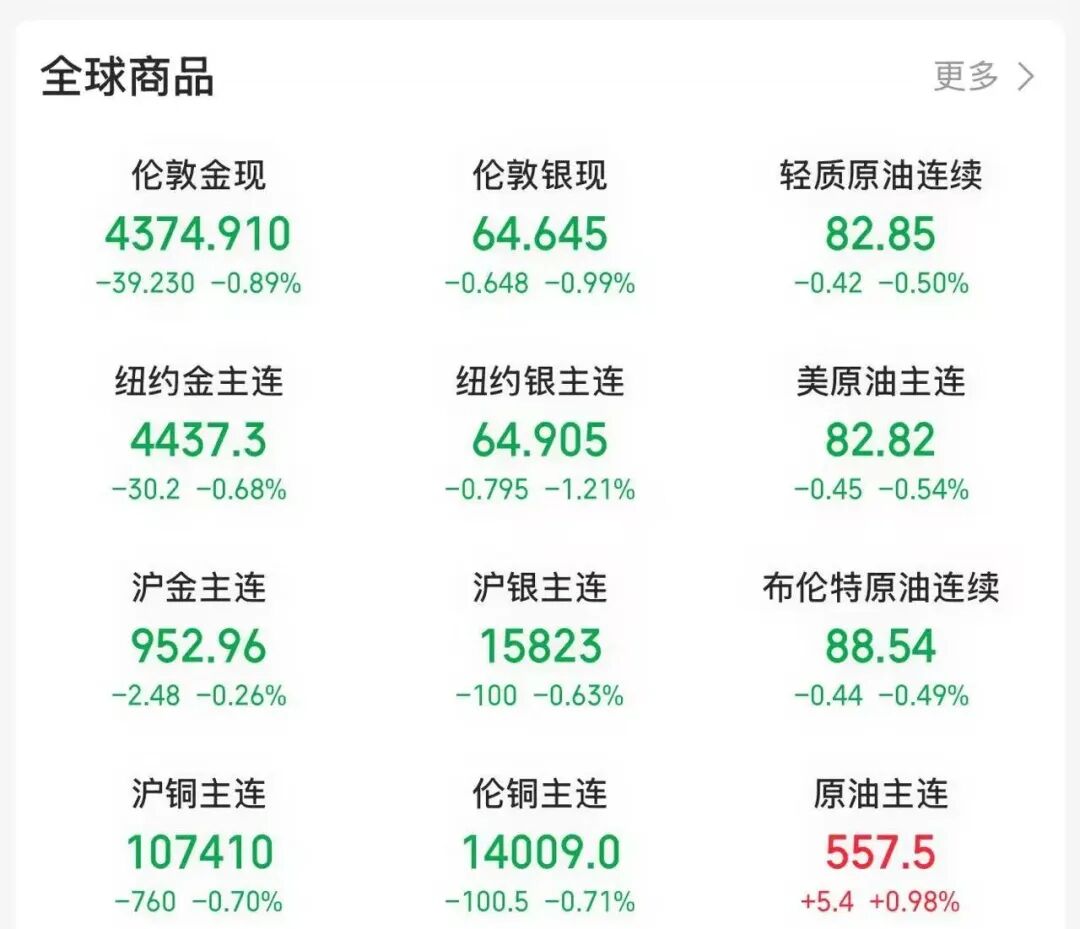The width and height of the screenshot is (1080, 929).
Task: Open the 伦敦金现 quote card
Action: [x=198, y=229]
